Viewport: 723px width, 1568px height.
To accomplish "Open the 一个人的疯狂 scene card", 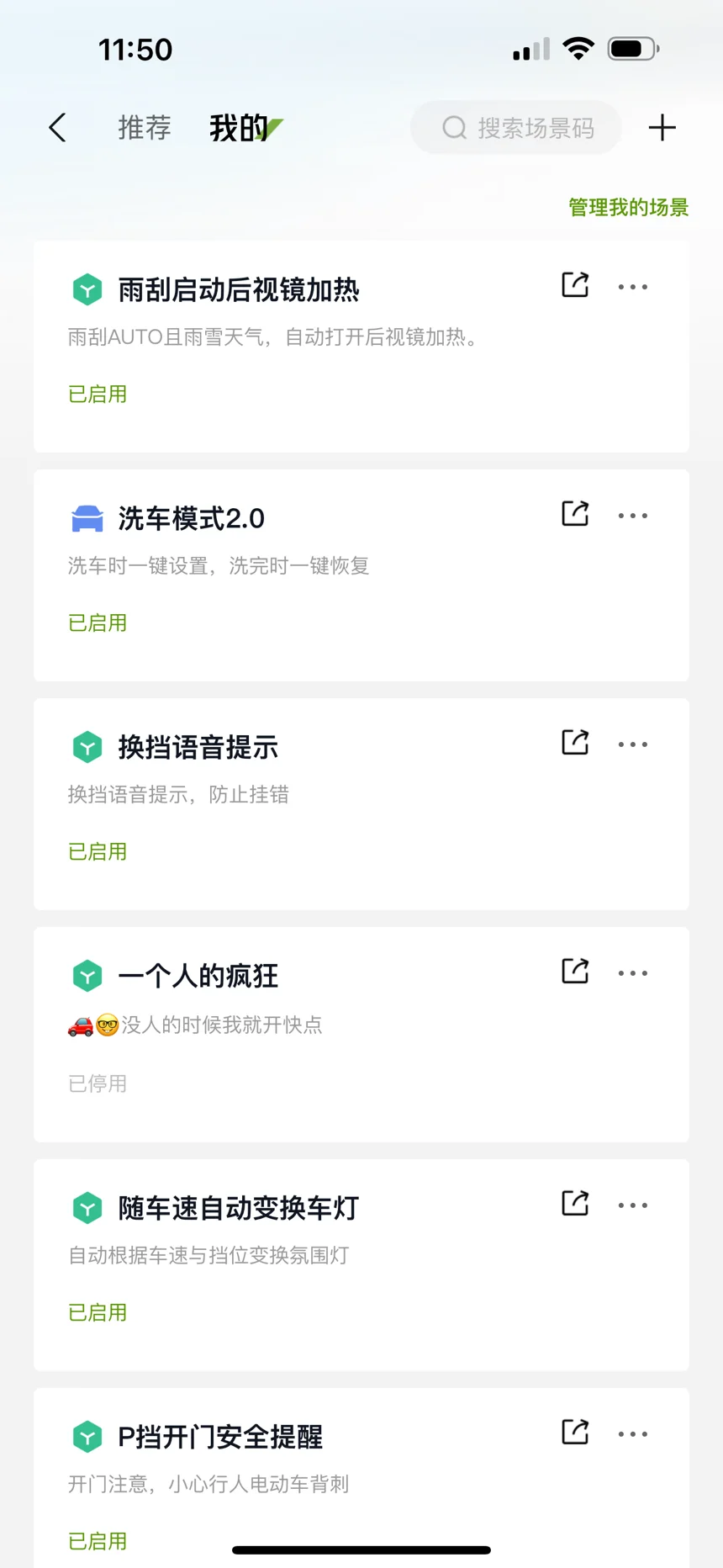I will [361, 1035].
